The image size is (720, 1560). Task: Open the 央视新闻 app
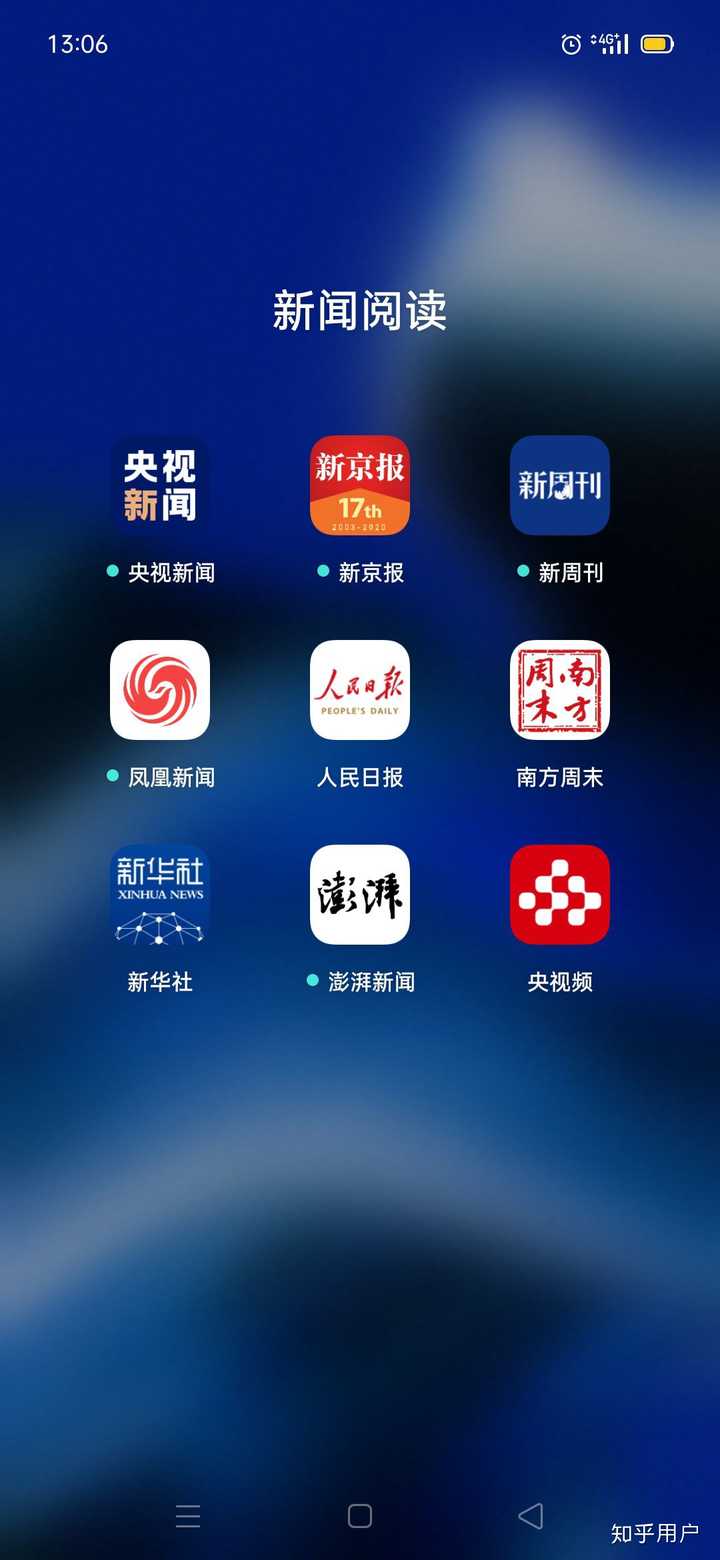[x=160, y=485]
